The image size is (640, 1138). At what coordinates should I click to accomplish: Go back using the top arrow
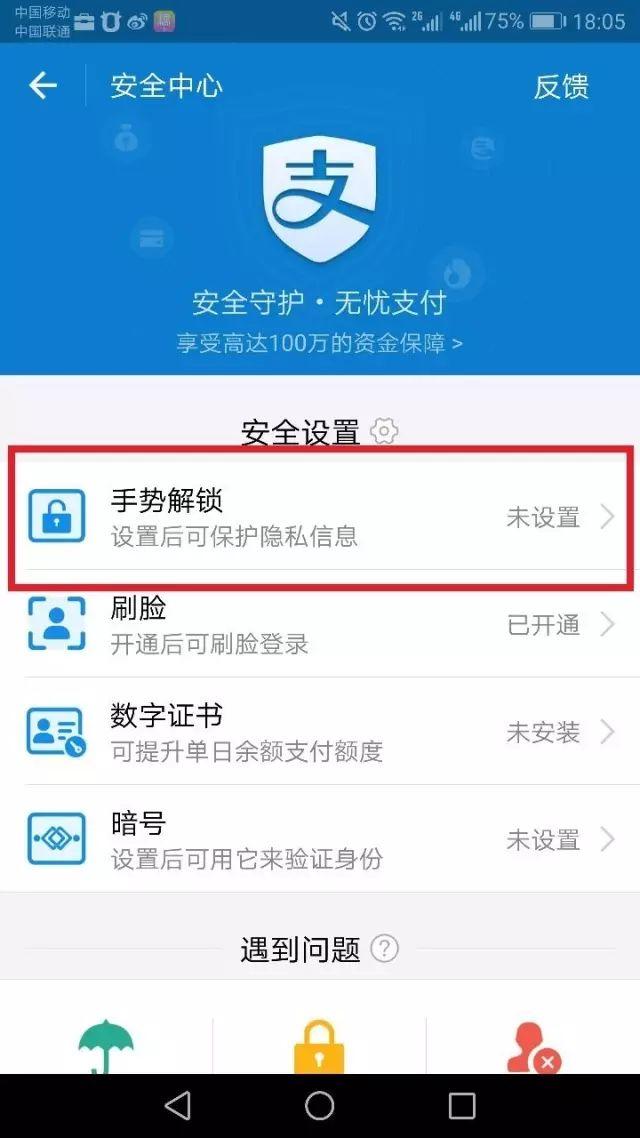point(43,86)
